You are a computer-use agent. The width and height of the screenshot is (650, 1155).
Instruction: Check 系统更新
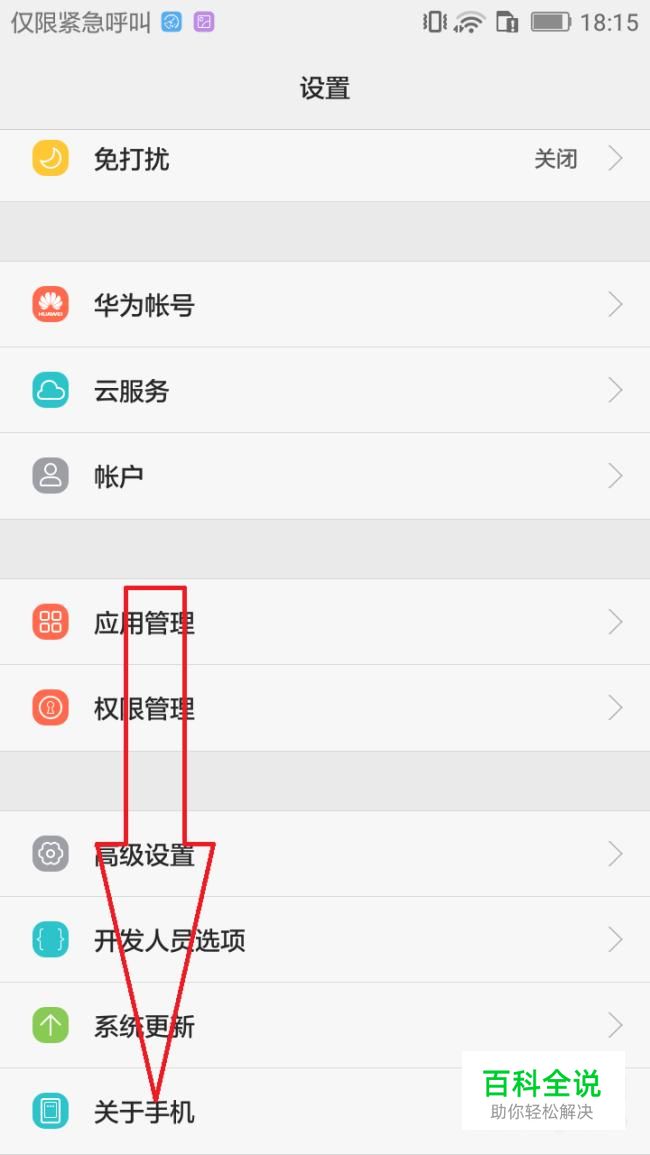pos(325,1025)
